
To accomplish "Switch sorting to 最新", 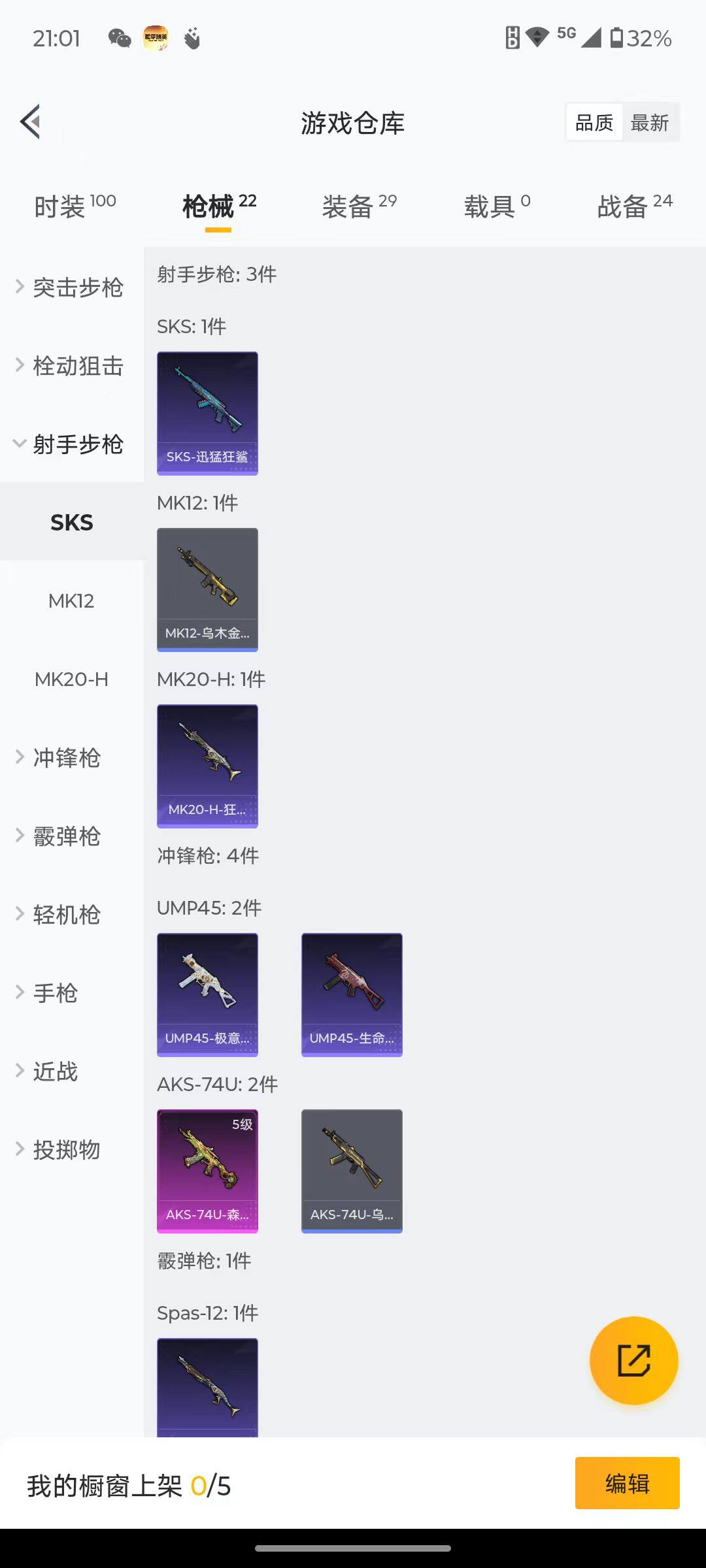I will pyautogui.click(x=649, y=122).
